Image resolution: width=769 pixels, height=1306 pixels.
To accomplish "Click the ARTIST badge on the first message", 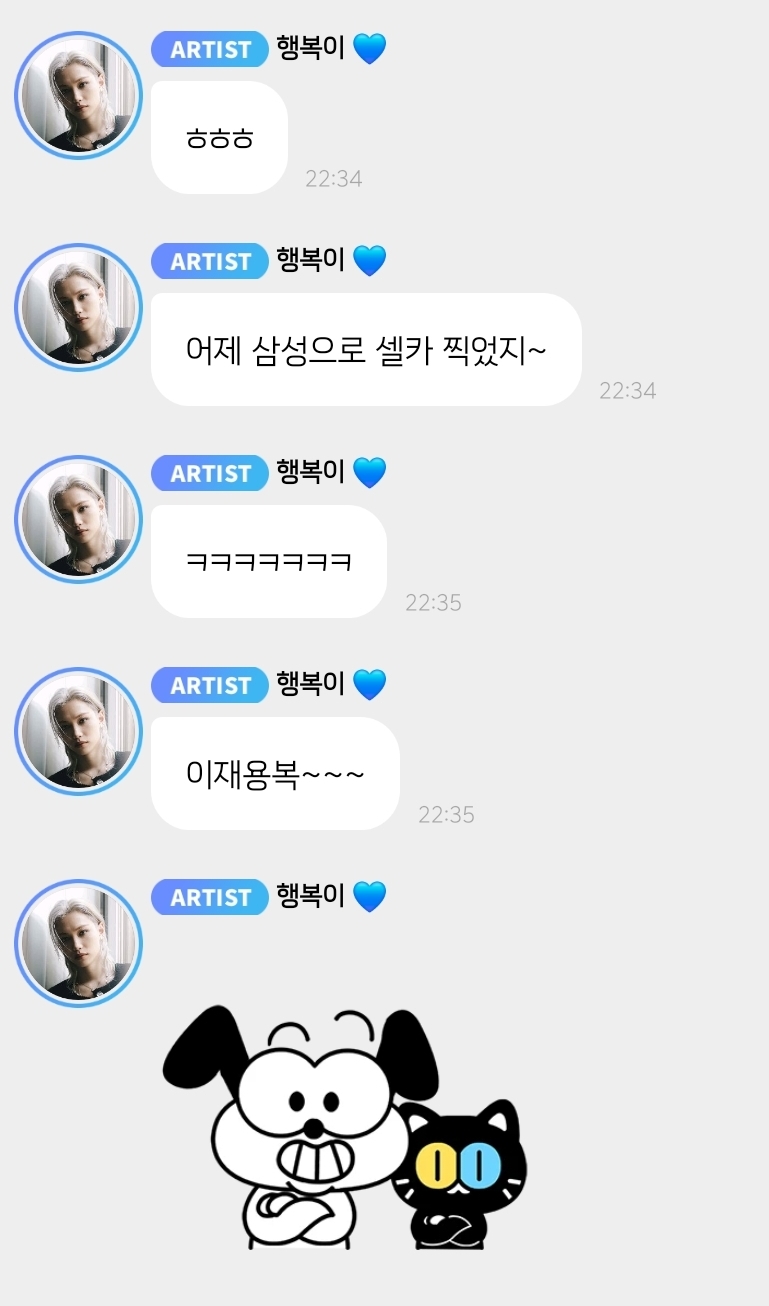I will click(209, 48).
